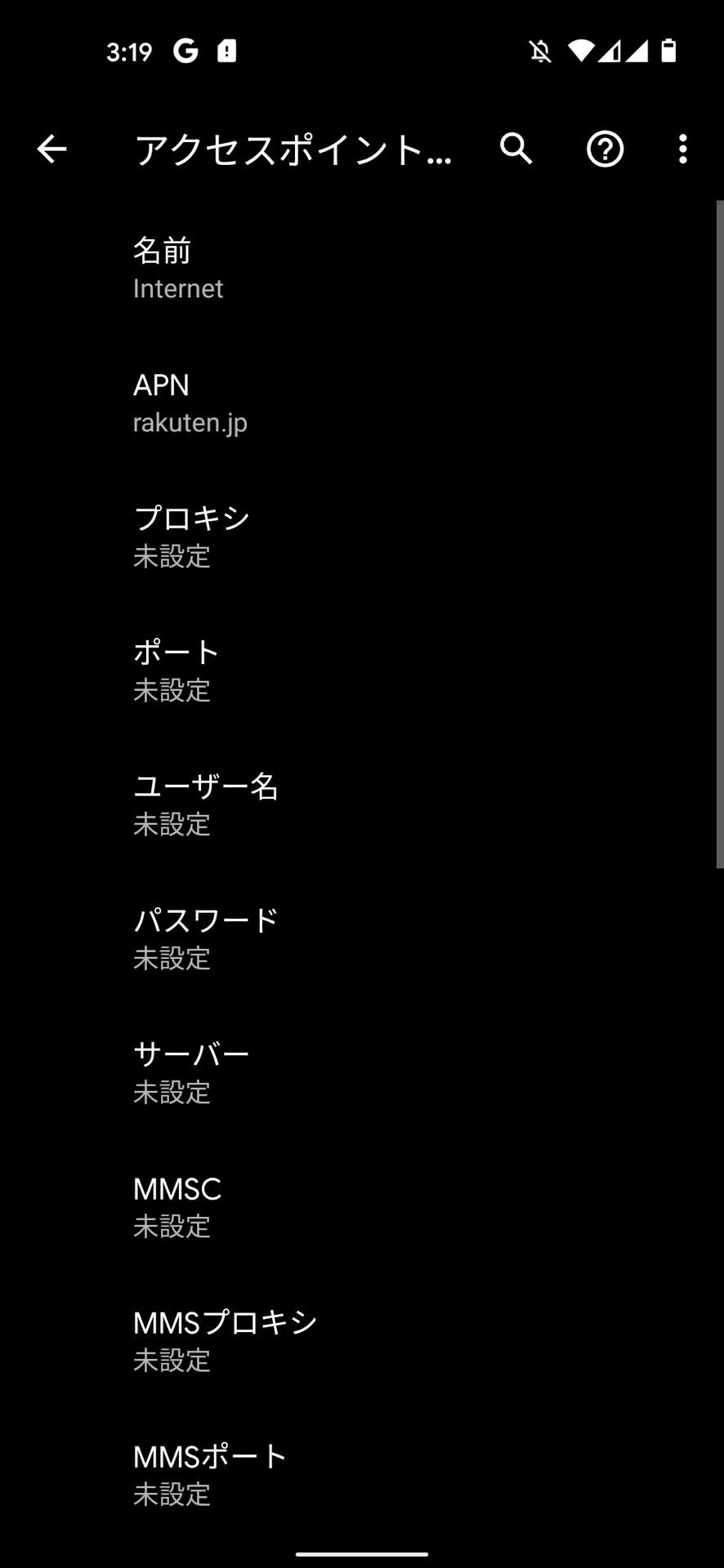The image size is (724, 1568).
Task: Edit the 名前 (Internet) setting
Action: pyautogui.click(x=362, y=269)
